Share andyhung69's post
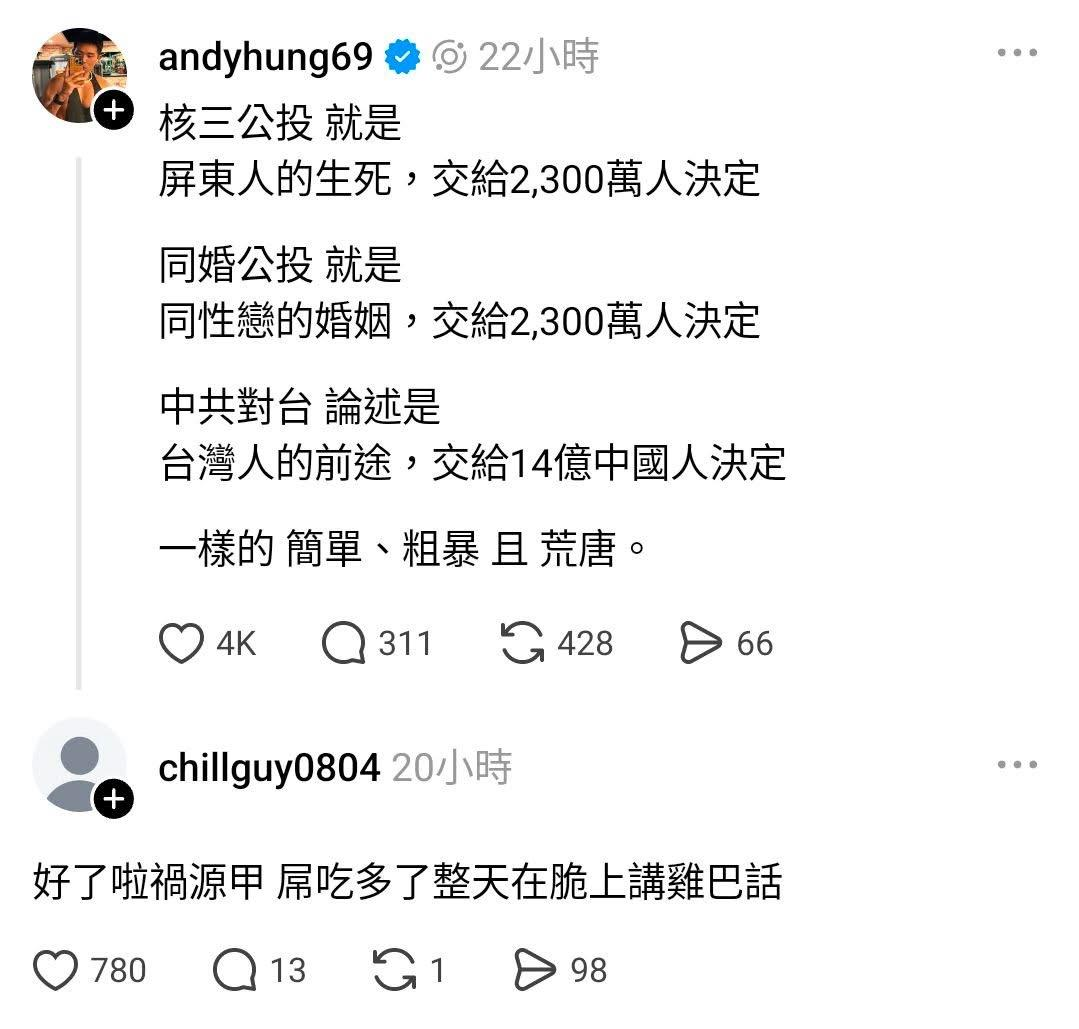The image size is (1079, 1029). coord(700,643)
